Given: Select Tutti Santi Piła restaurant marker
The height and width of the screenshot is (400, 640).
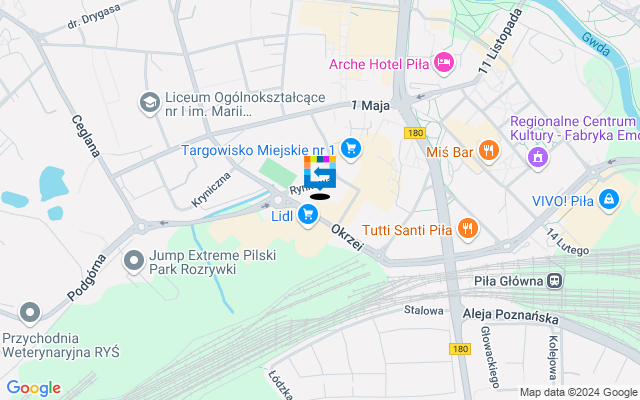Looking at the screenshot, I should click(x=468, y=229).
